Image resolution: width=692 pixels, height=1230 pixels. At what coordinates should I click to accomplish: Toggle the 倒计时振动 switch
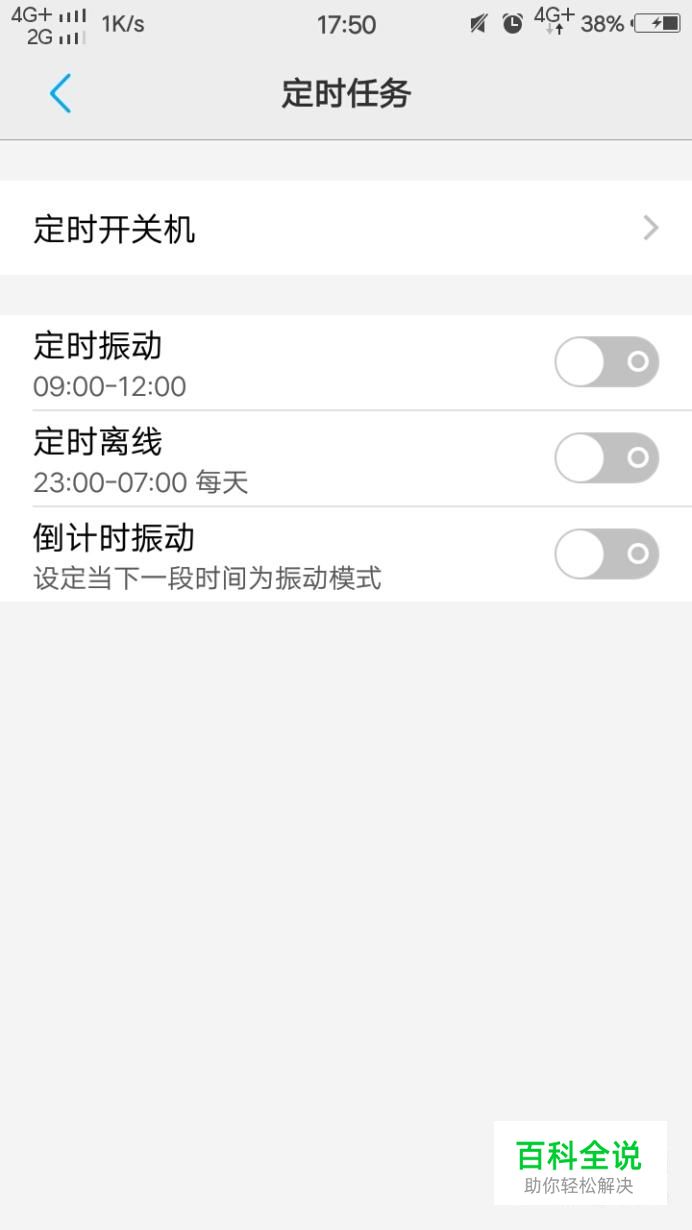[x=607, y=553]
